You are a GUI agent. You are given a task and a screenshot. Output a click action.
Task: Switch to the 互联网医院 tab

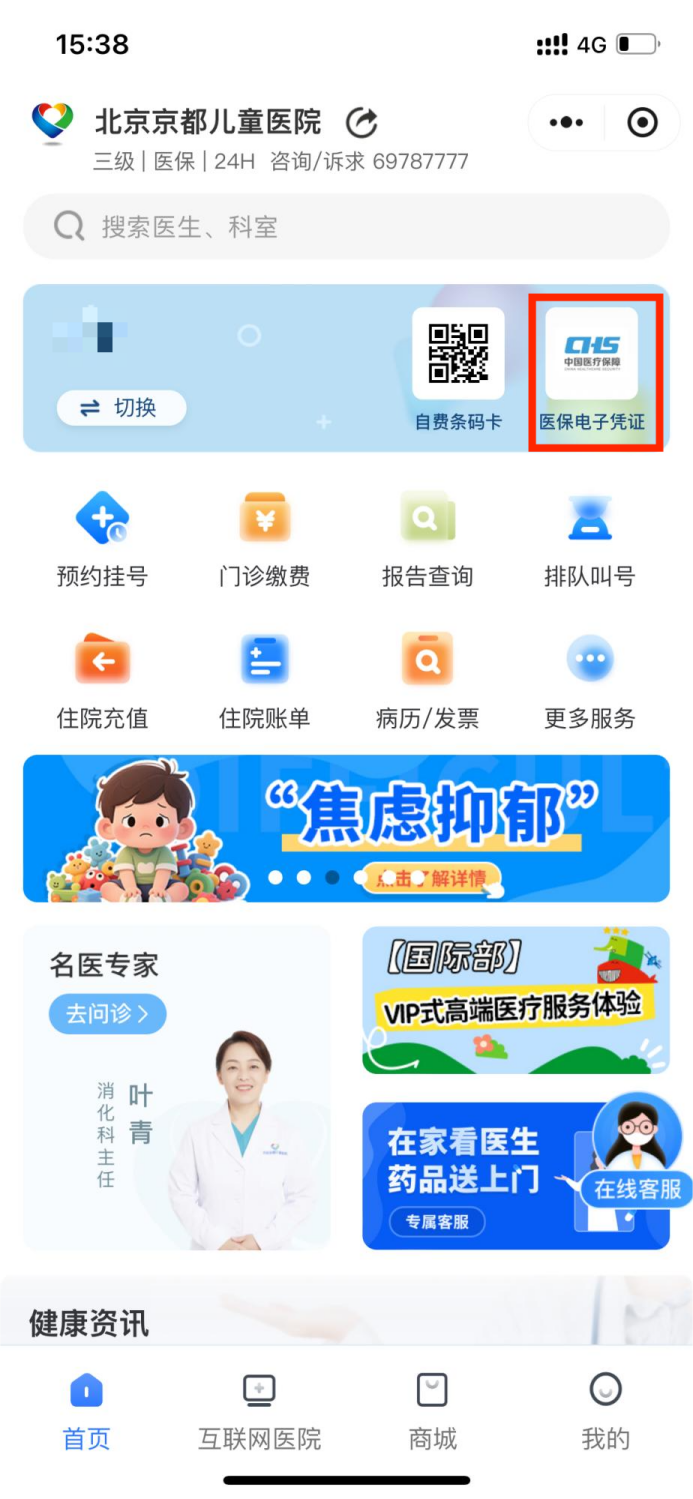pyautogui.click(x=259, y=1412)
